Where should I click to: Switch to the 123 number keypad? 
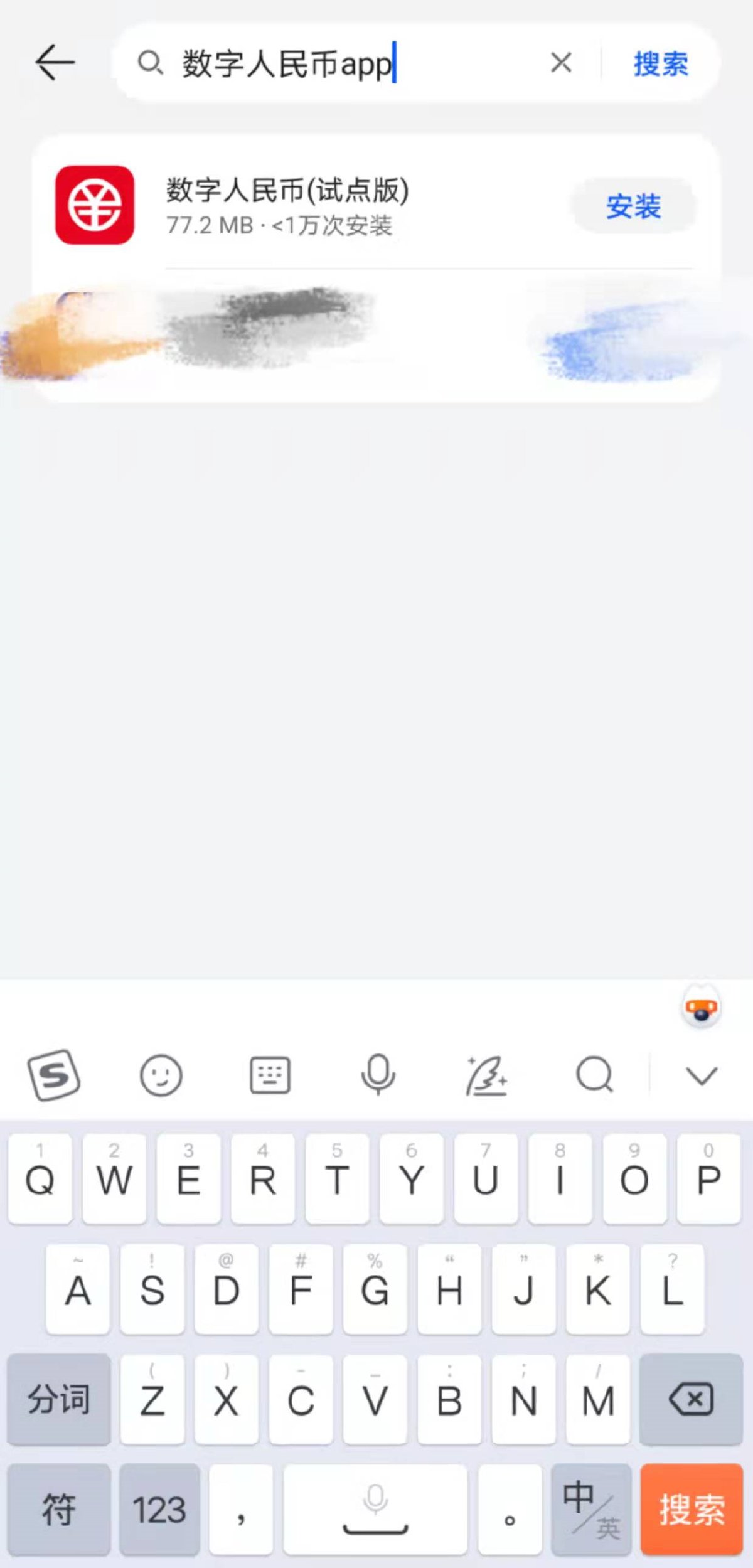click(159, 1510)
